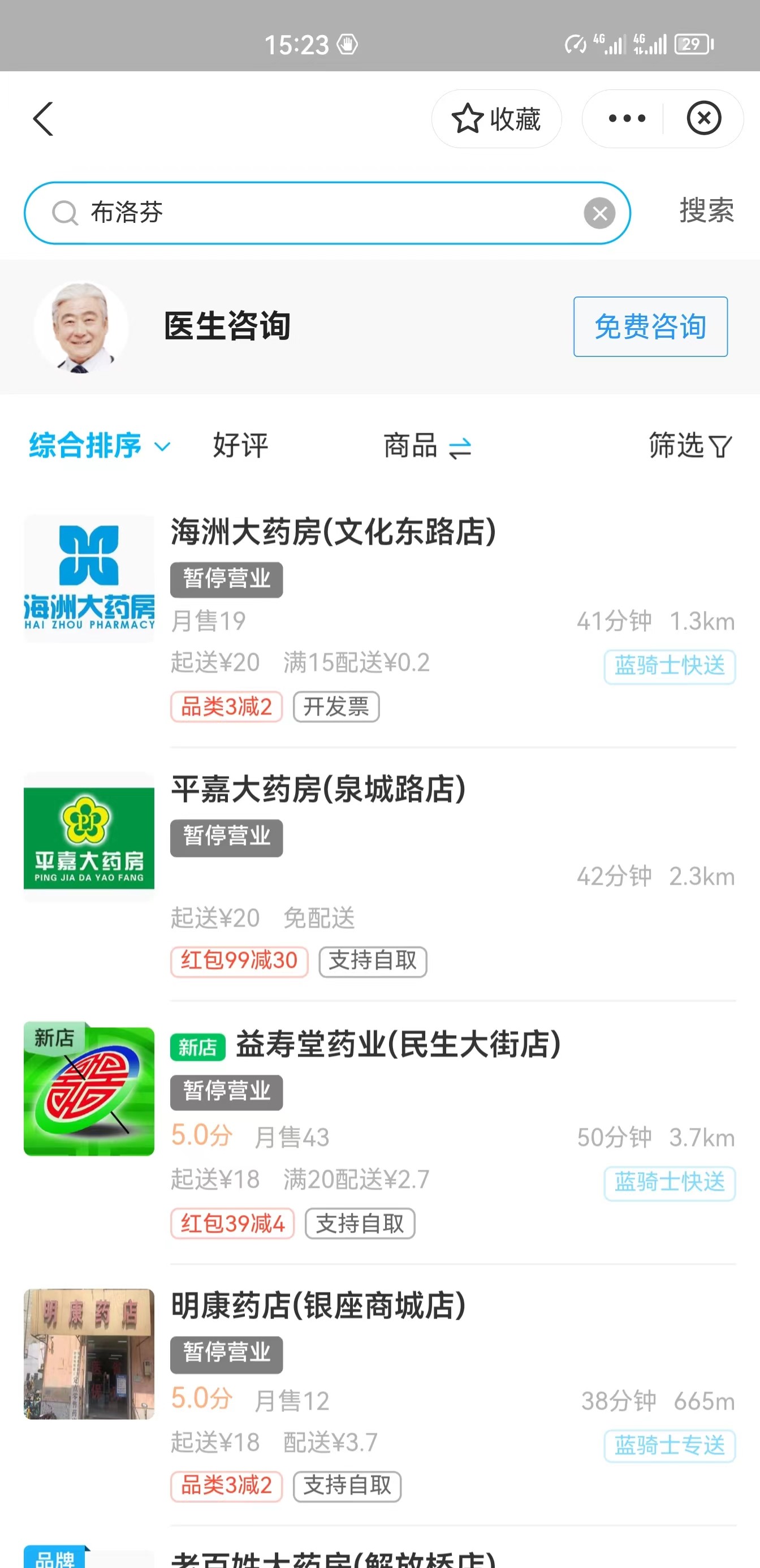This screenshot has height=1568, width=760.
Task: Expand the 综合排序 sort dropdown
Action: (99, 446)
